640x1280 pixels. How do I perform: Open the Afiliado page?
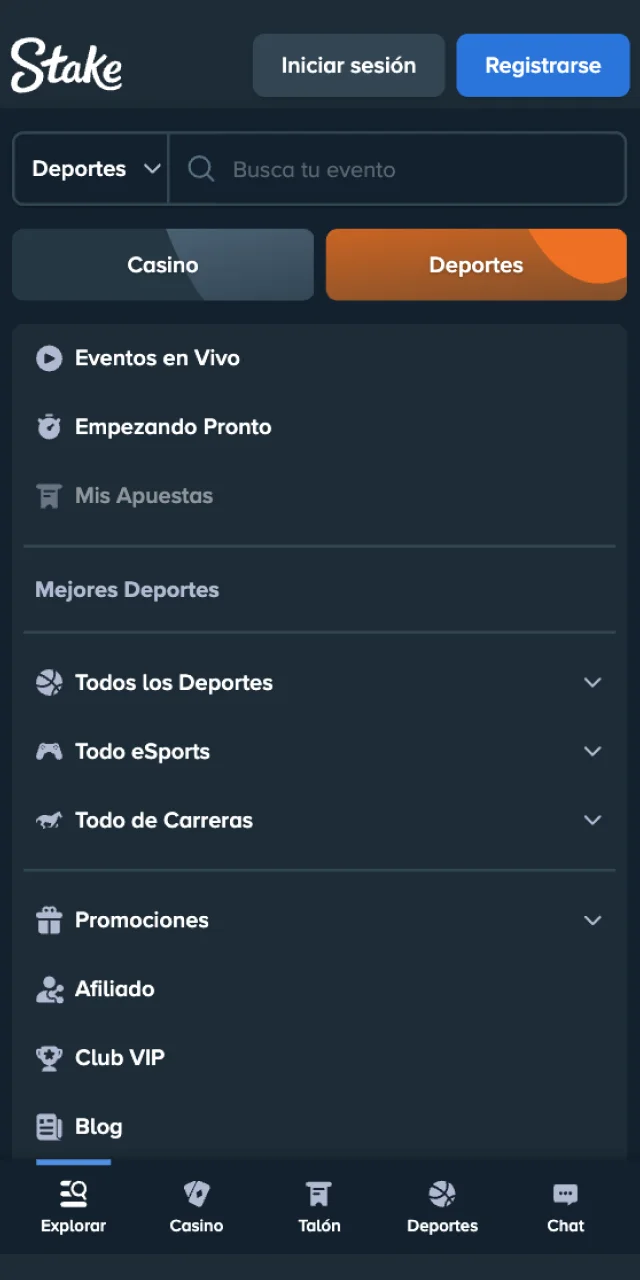tap(114, 989)
